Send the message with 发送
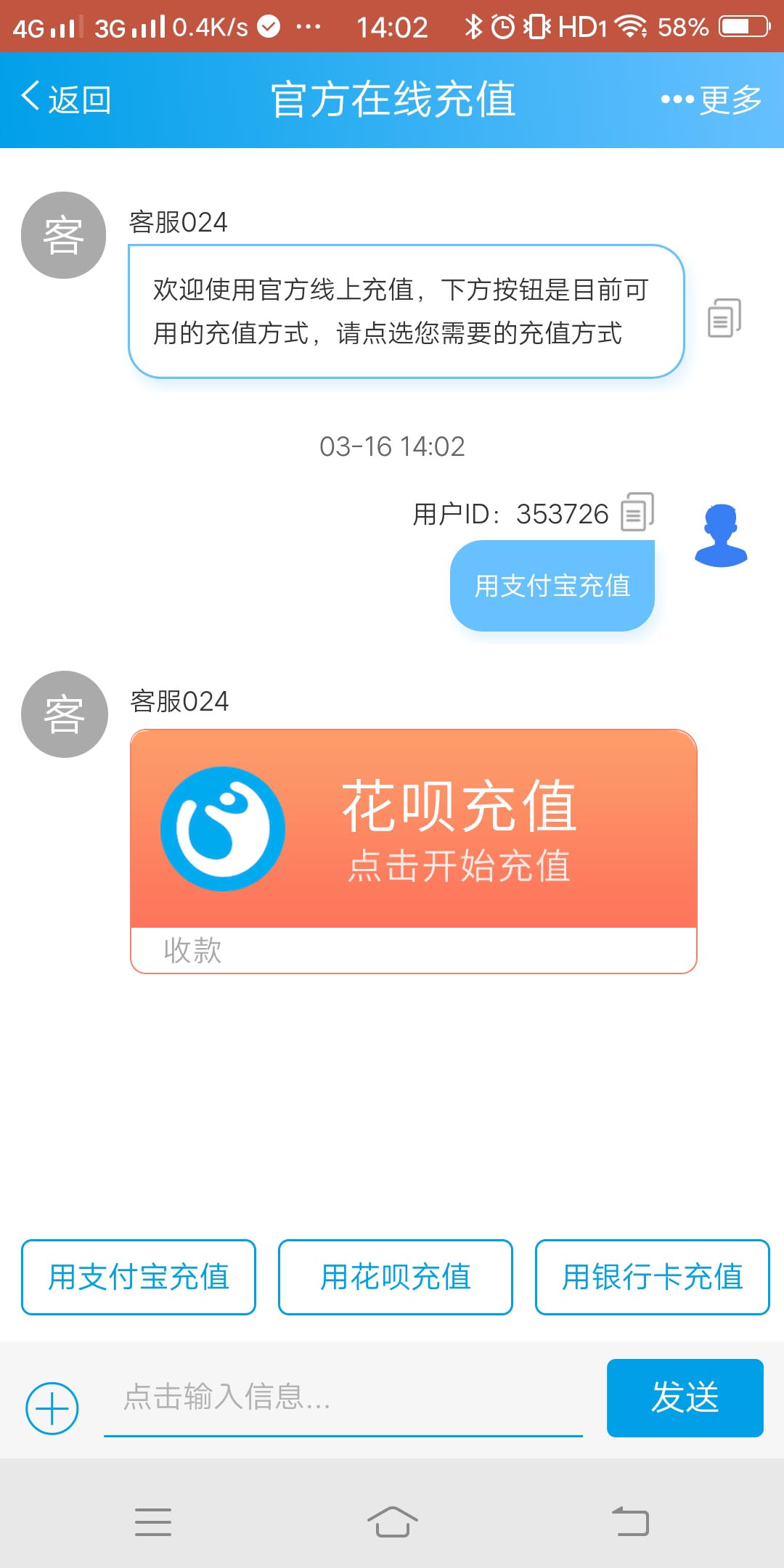This screenshot has height=1568, width=784. tap(685, 1397)
